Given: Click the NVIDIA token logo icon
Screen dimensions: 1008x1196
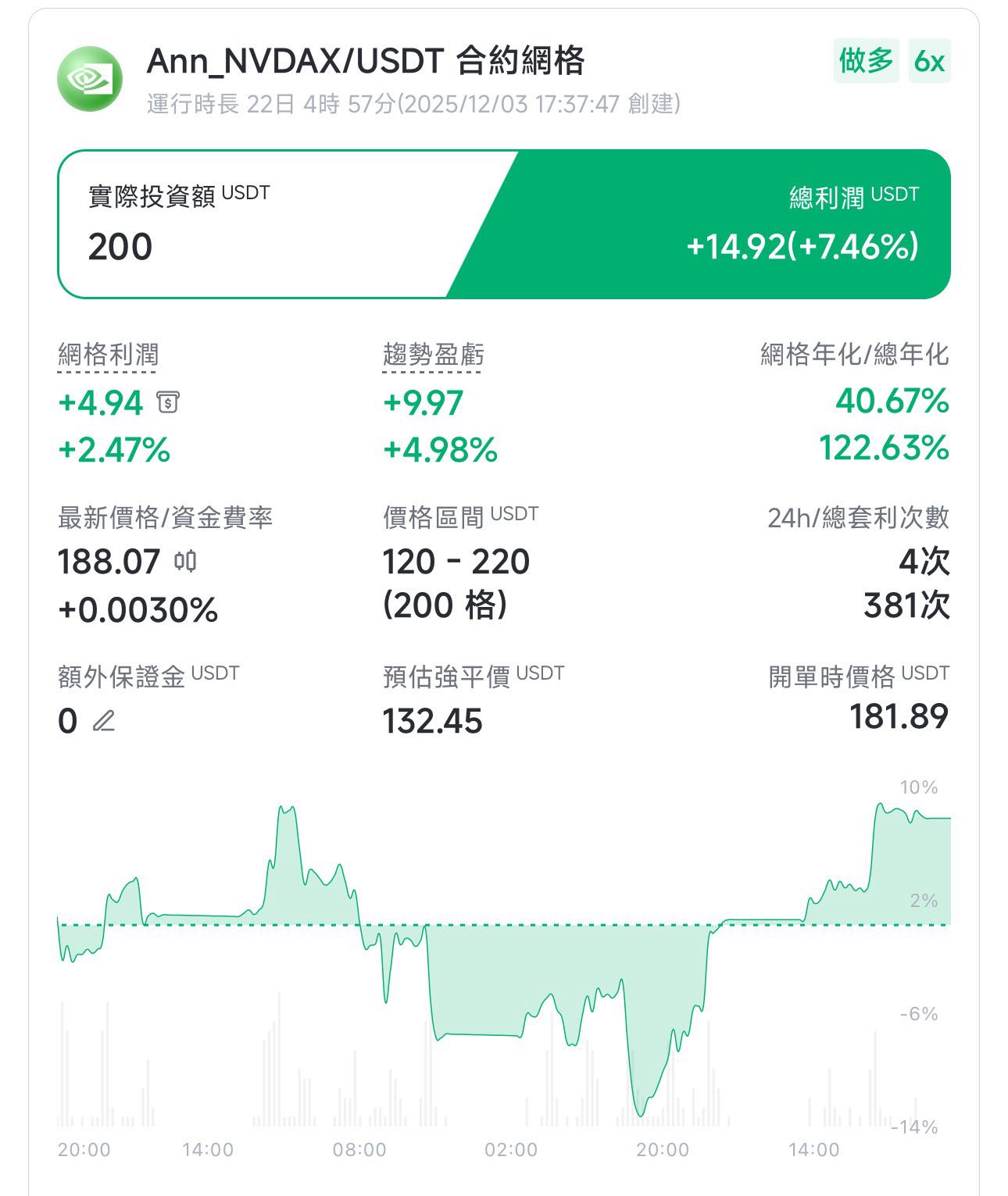Looking at the screenshot, I should (90, 76).
